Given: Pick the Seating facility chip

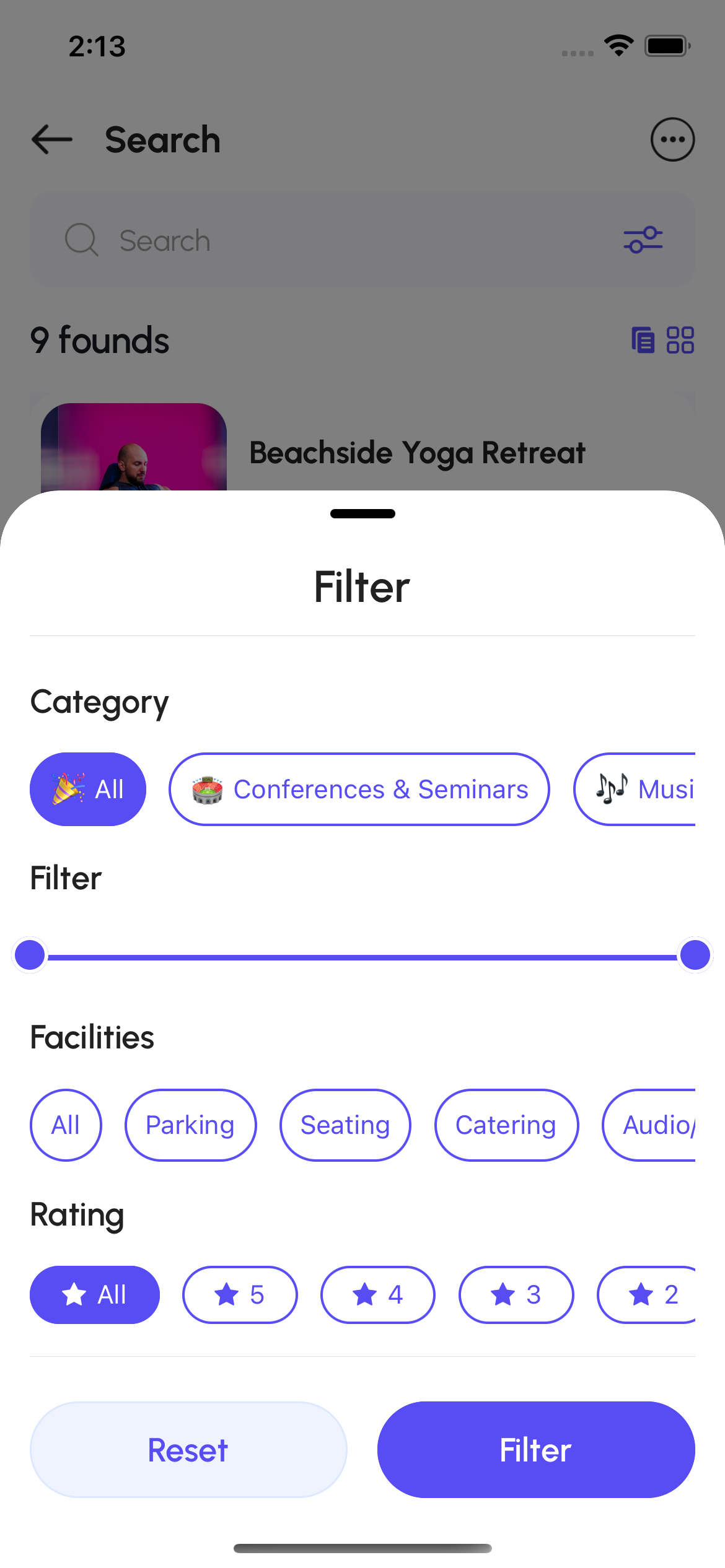Looking at the screenshot, I should coord(345,1125).
